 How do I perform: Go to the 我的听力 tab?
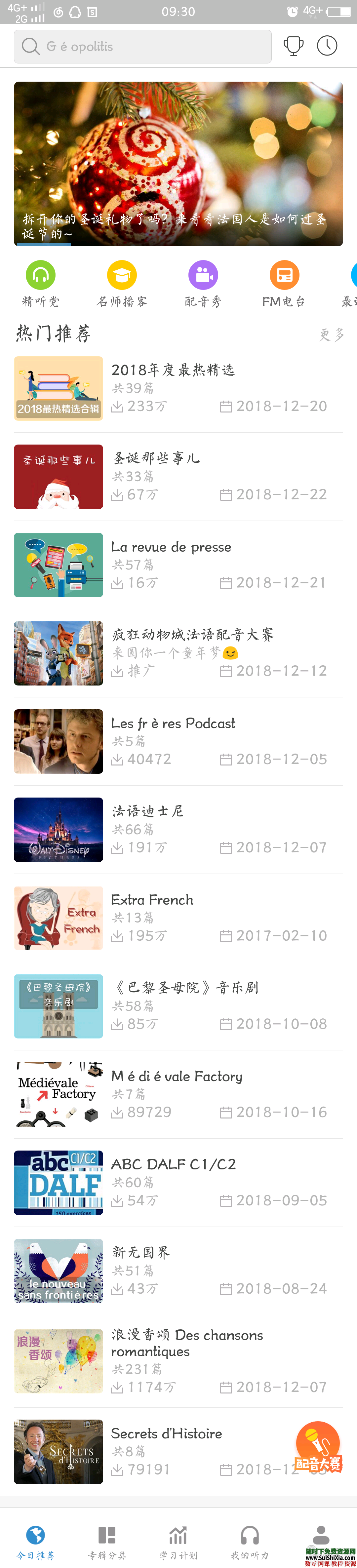(x=250, y=1543)
